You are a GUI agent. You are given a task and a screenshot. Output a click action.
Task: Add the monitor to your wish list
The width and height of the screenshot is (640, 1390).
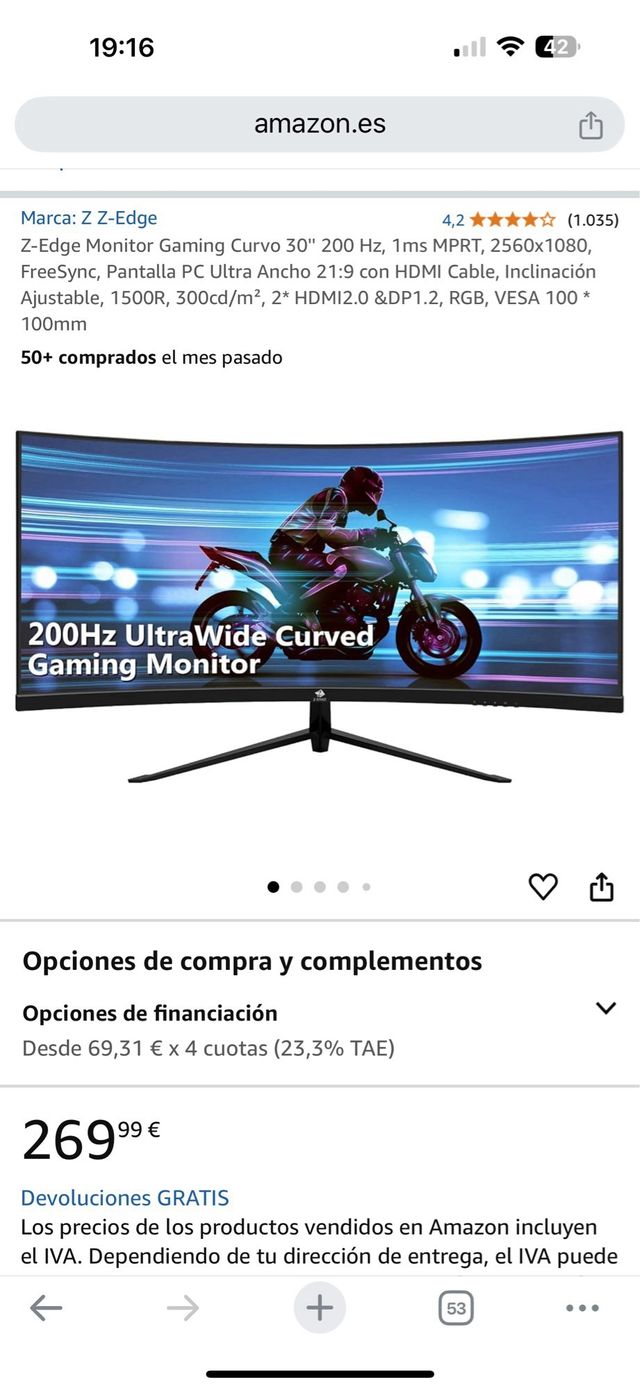(x=543, y=886)
